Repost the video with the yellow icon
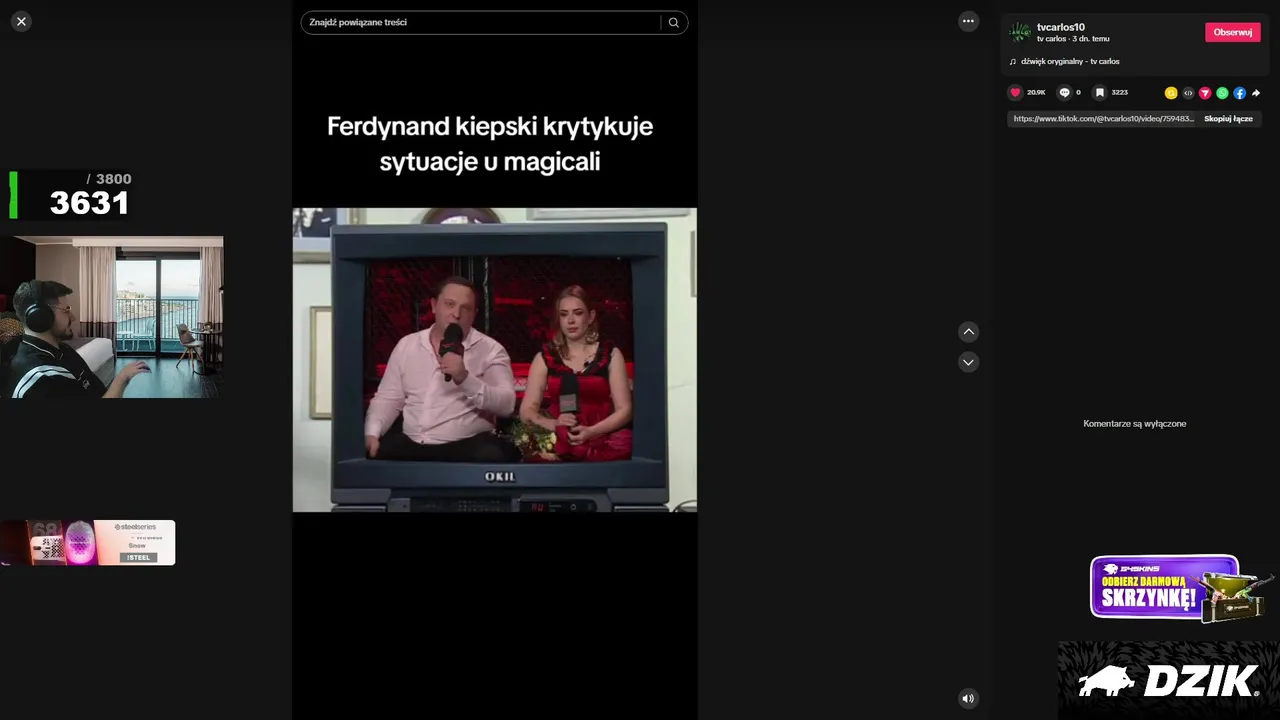Viewport: 1280px width, 720px height. 1171,93
